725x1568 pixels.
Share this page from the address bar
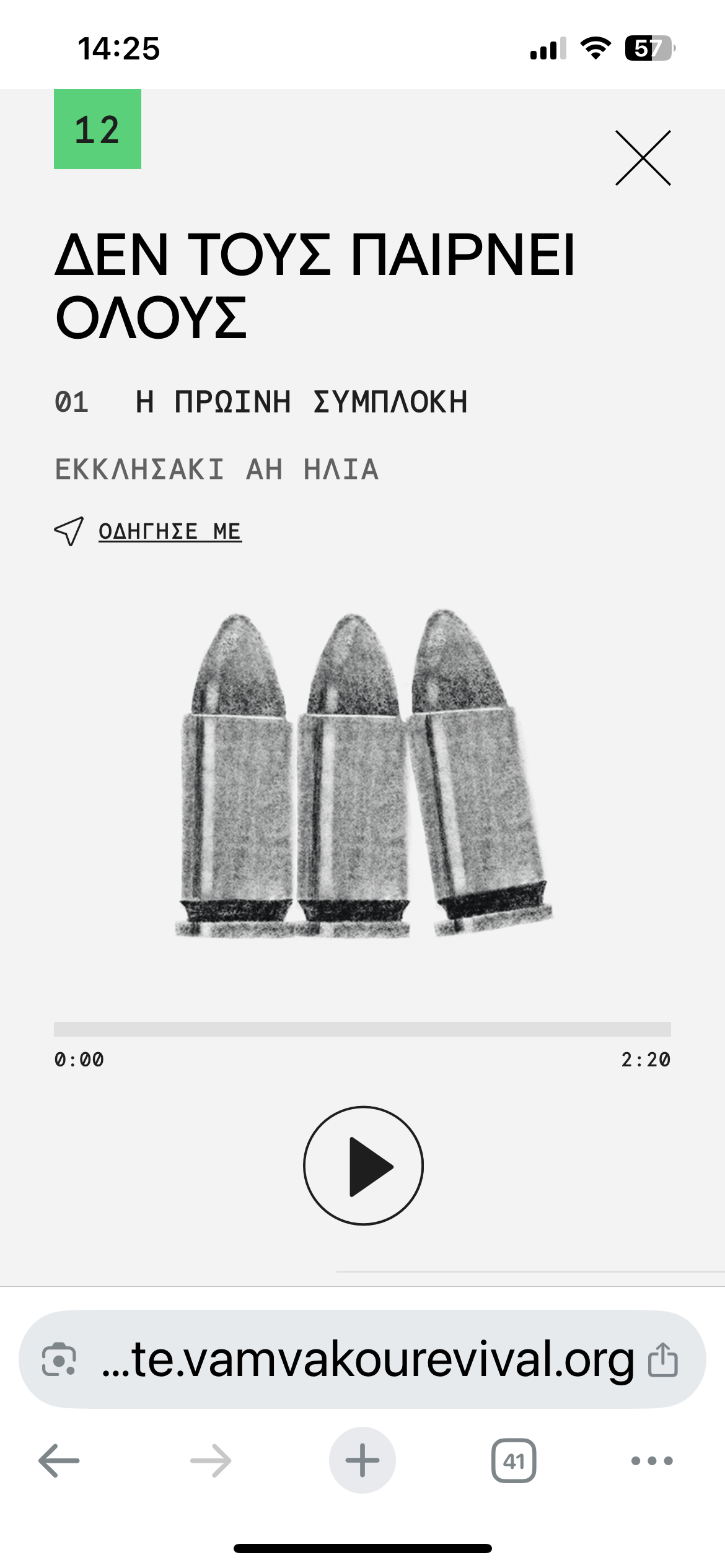click(662, 1359)
